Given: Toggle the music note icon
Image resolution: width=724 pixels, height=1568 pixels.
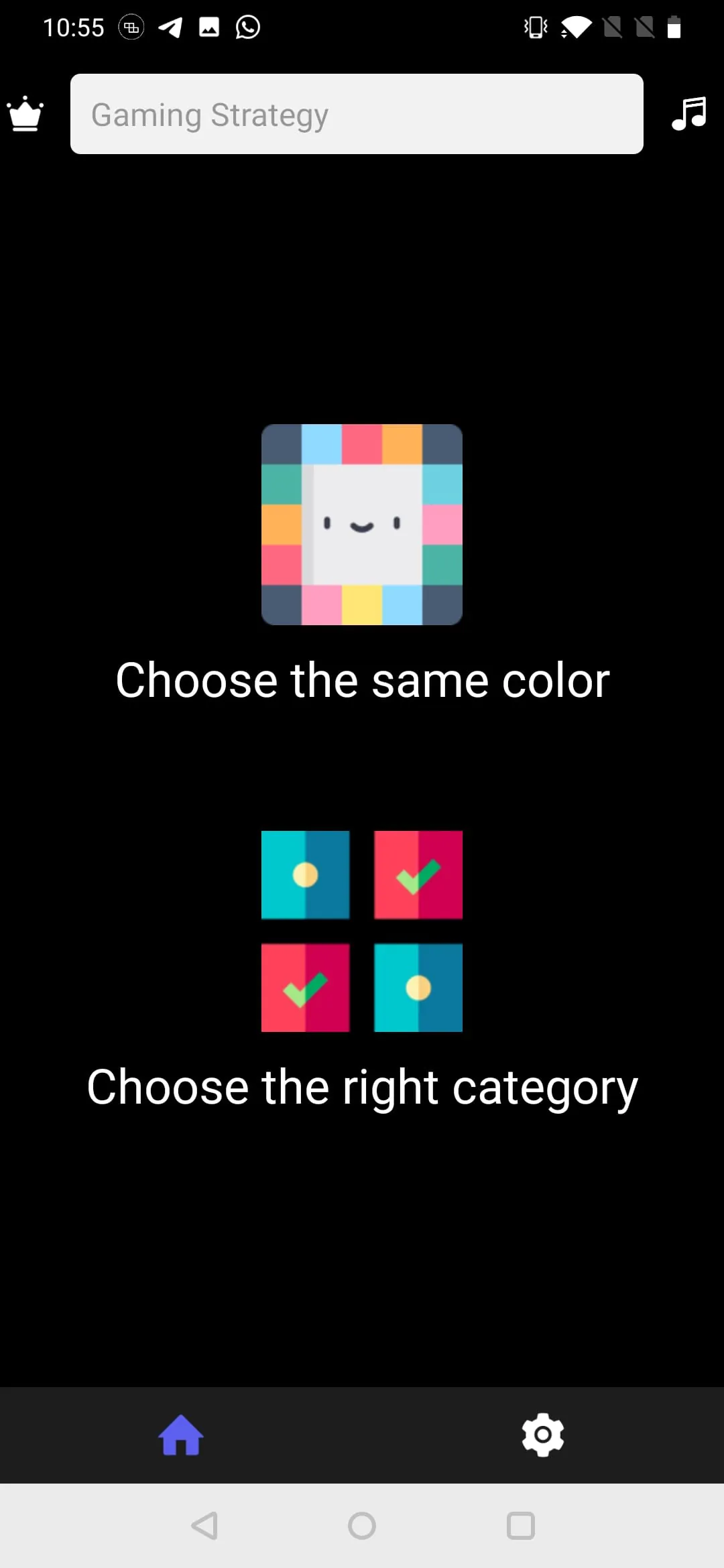Looking at the screenshot, I should click(689, 113).
